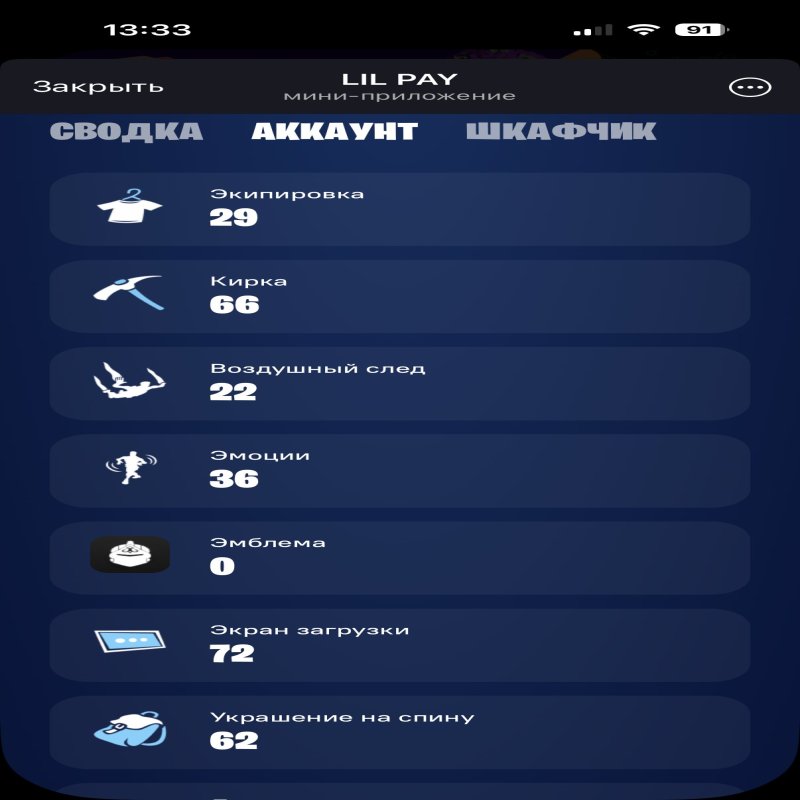Open the Эмблема row

399,557
